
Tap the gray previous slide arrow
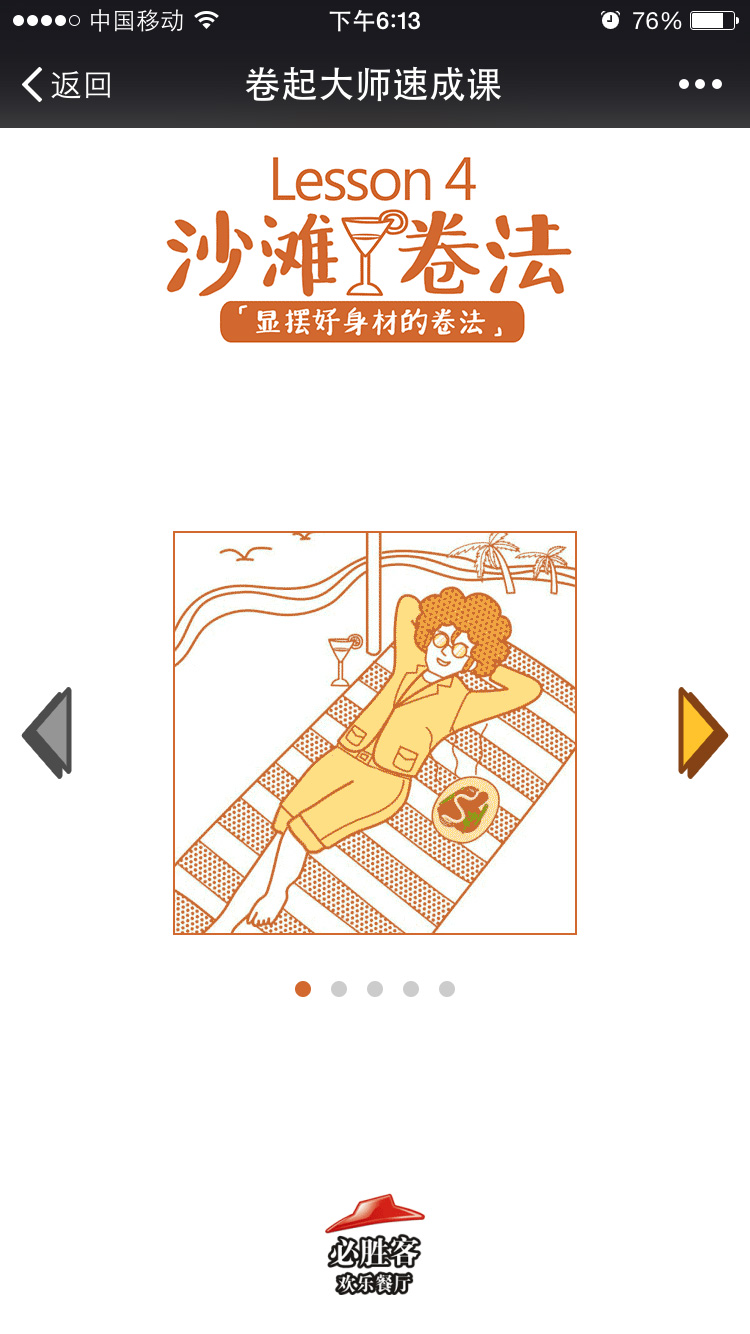pyautogui.click(x=48, y=733)
